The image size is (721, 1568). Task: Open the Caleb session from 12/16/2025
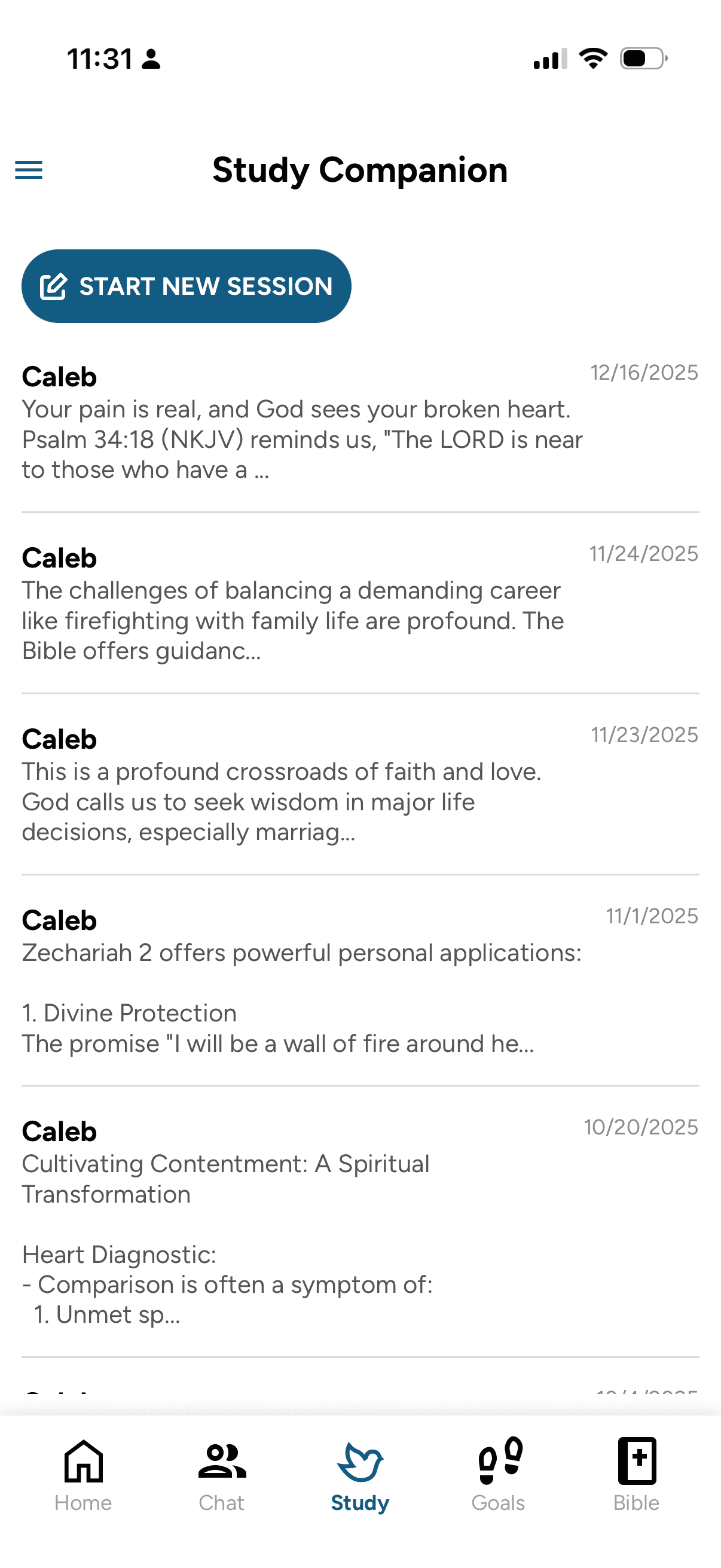coord(359,423)
